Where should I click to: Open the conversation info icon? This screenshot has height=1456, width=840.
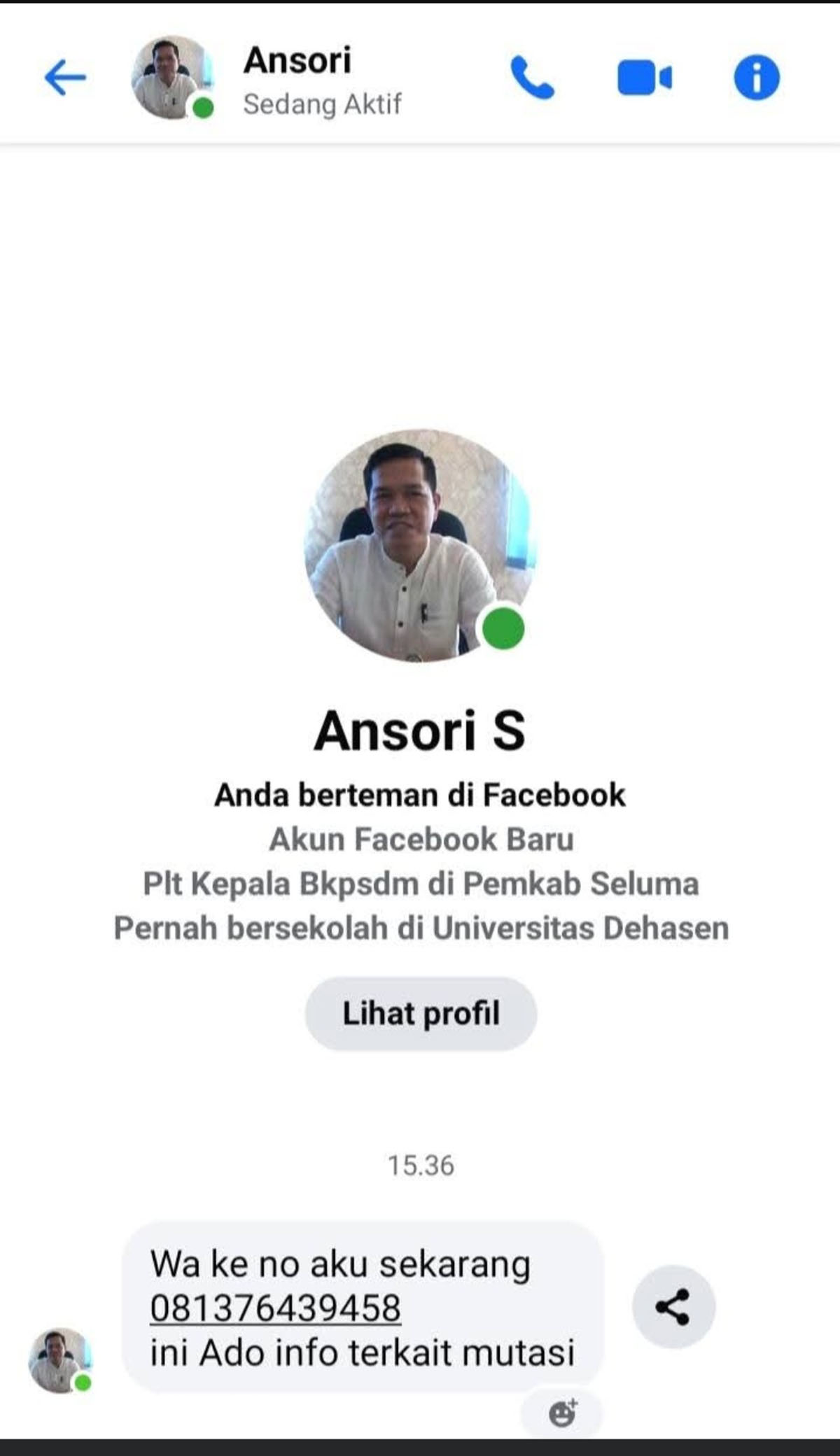(x=756, y=78)
